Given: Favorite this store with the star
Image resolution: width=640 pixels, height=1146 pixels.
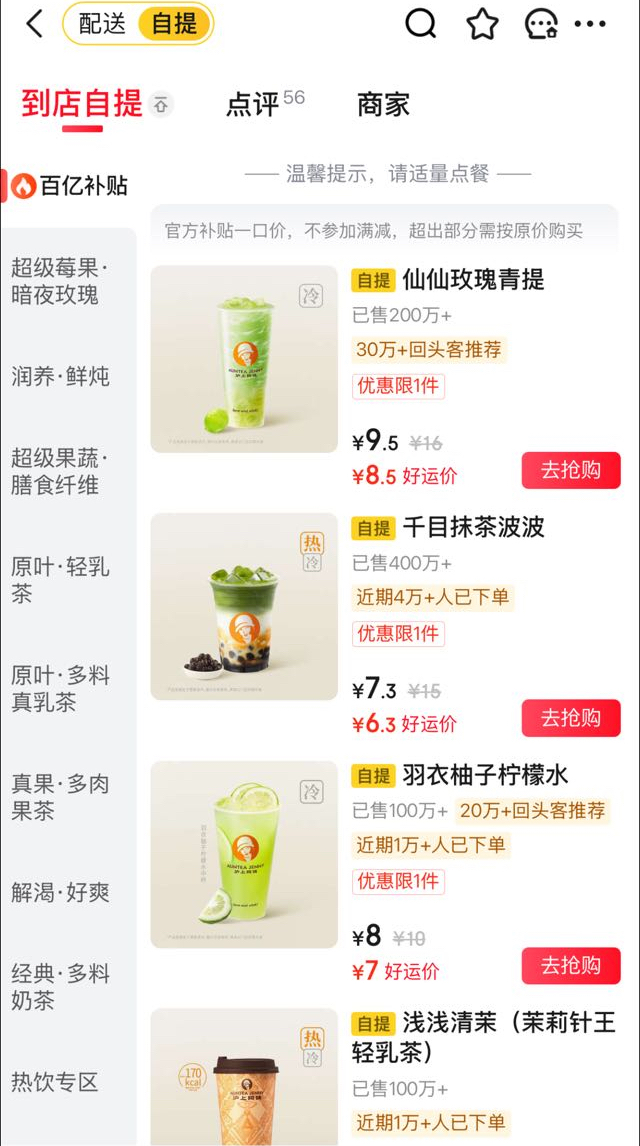Looking at the screenshot, I should coord(483,24).
